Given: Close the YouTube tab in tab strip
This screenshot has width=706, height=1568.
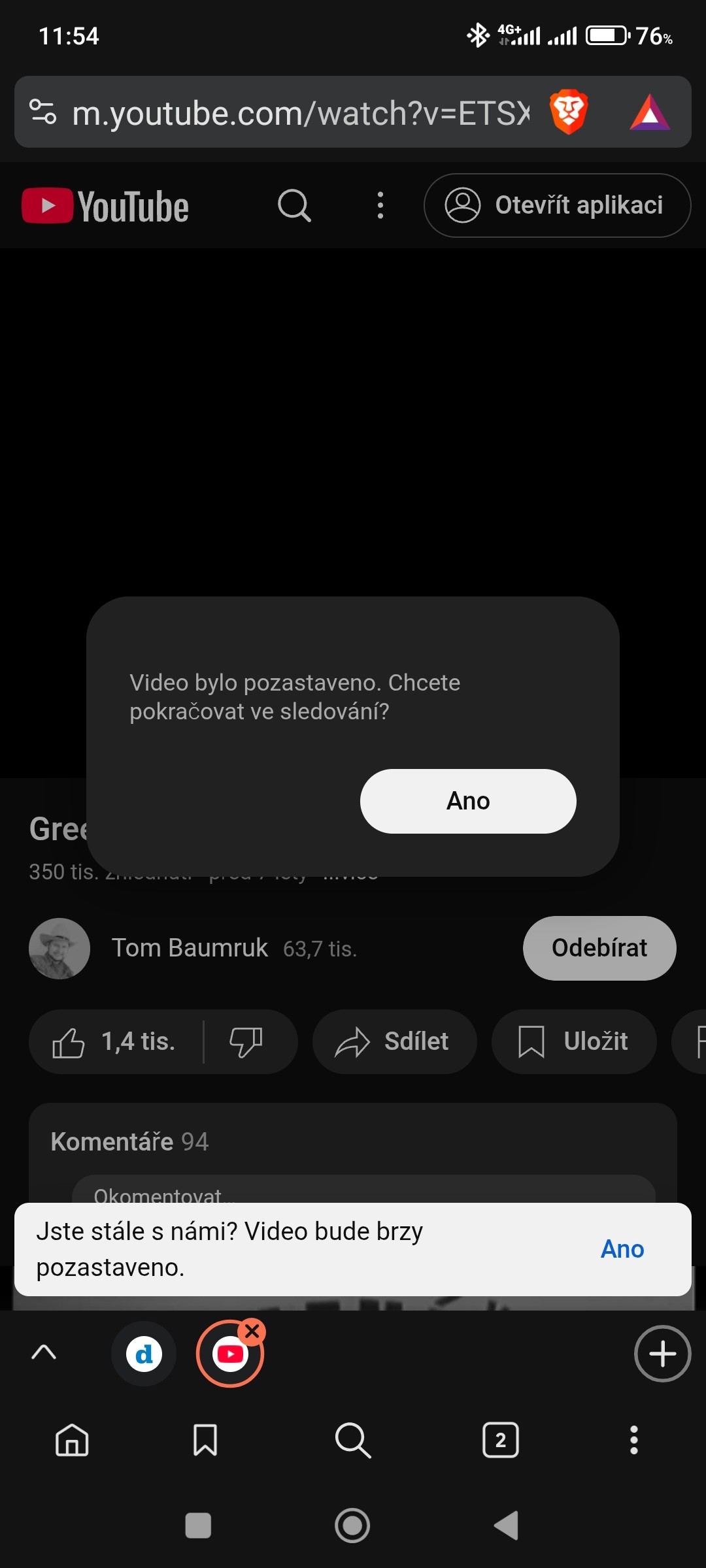Looking at the screenshot, I should pyautogui.click(x=252, y=1331).
